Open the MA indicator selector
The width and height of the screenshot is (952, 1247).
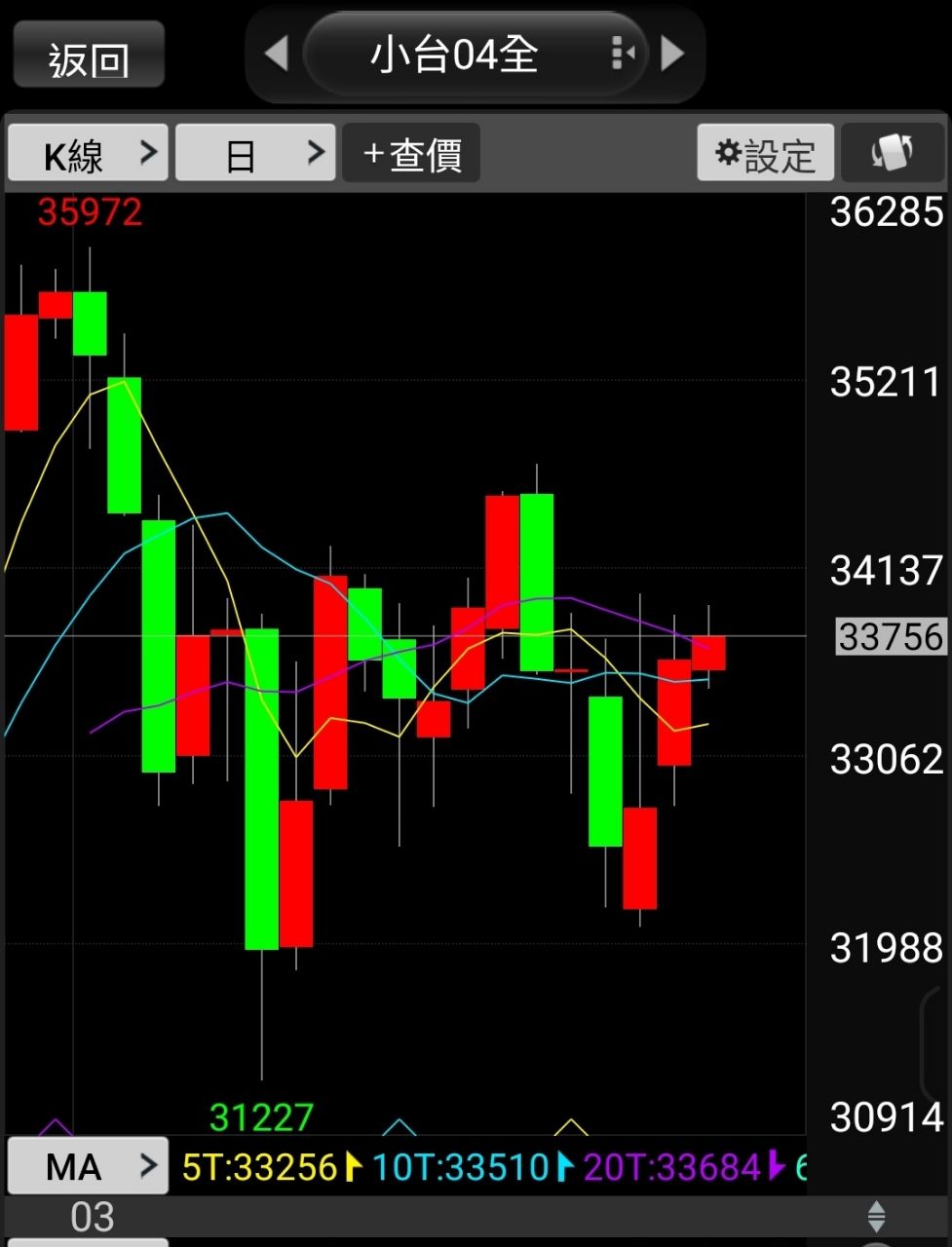88,1165
